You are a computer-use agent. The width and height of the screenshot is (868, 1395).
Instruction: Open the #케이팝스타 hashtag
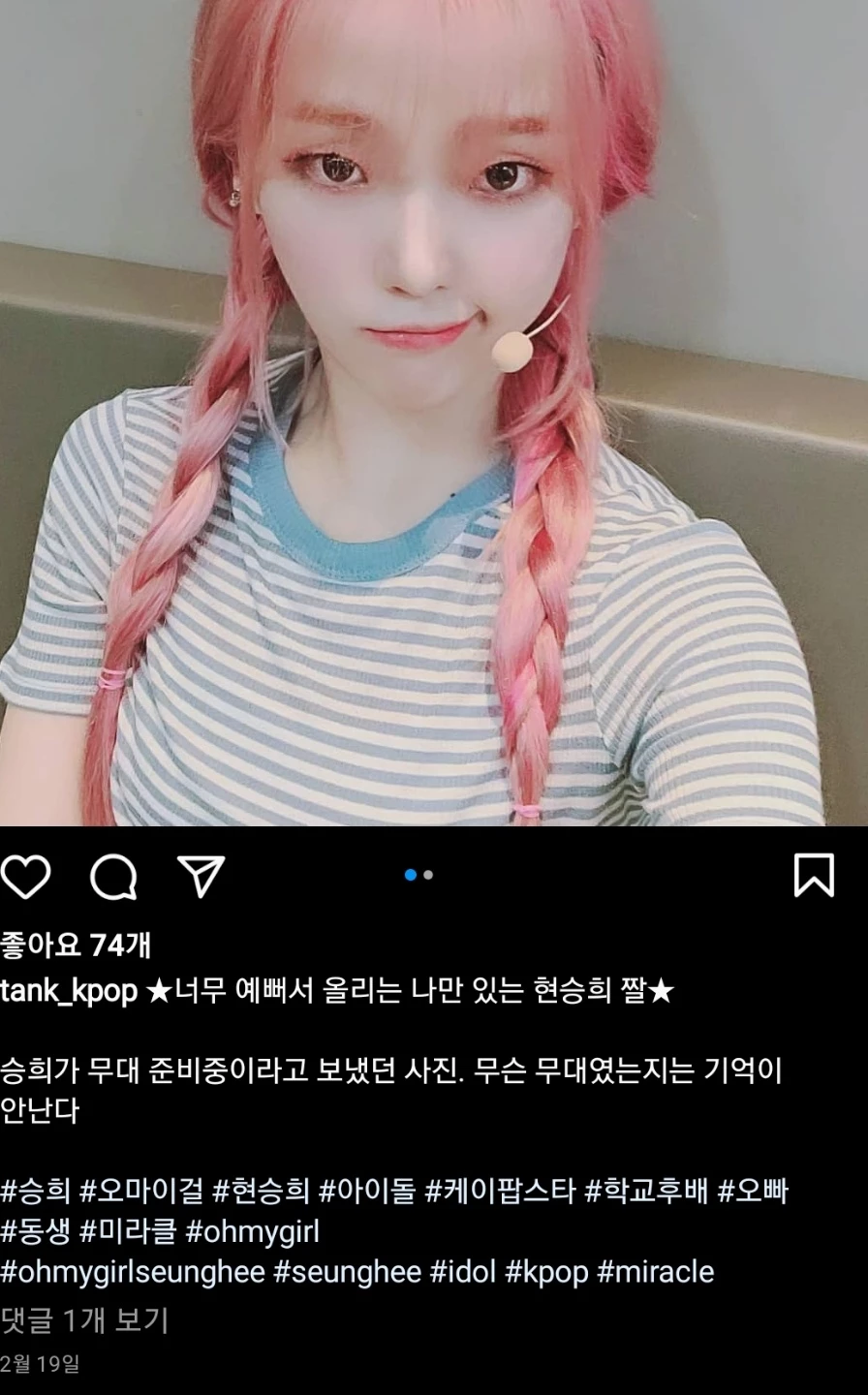[500, 1191]
